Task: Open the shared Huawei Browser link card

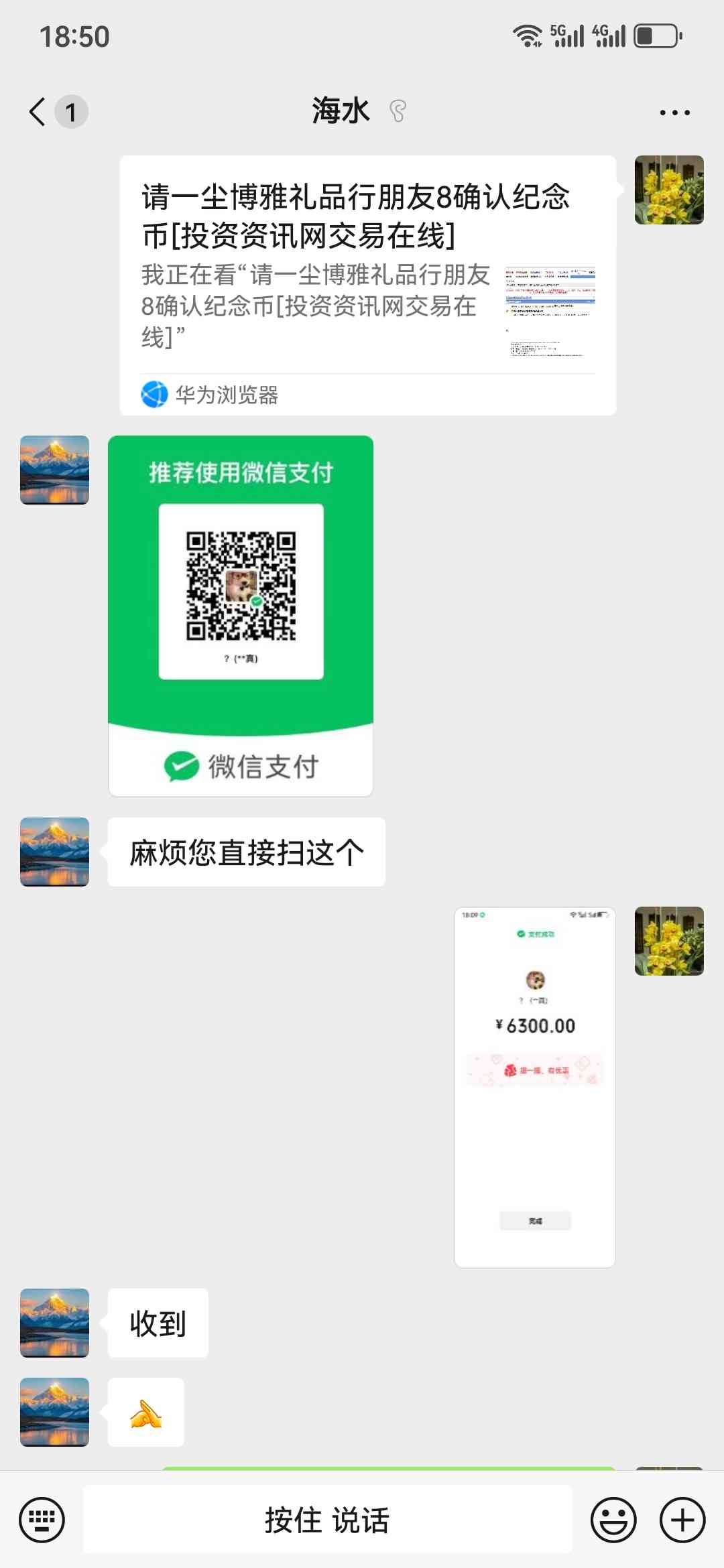Action: (367, 285)
